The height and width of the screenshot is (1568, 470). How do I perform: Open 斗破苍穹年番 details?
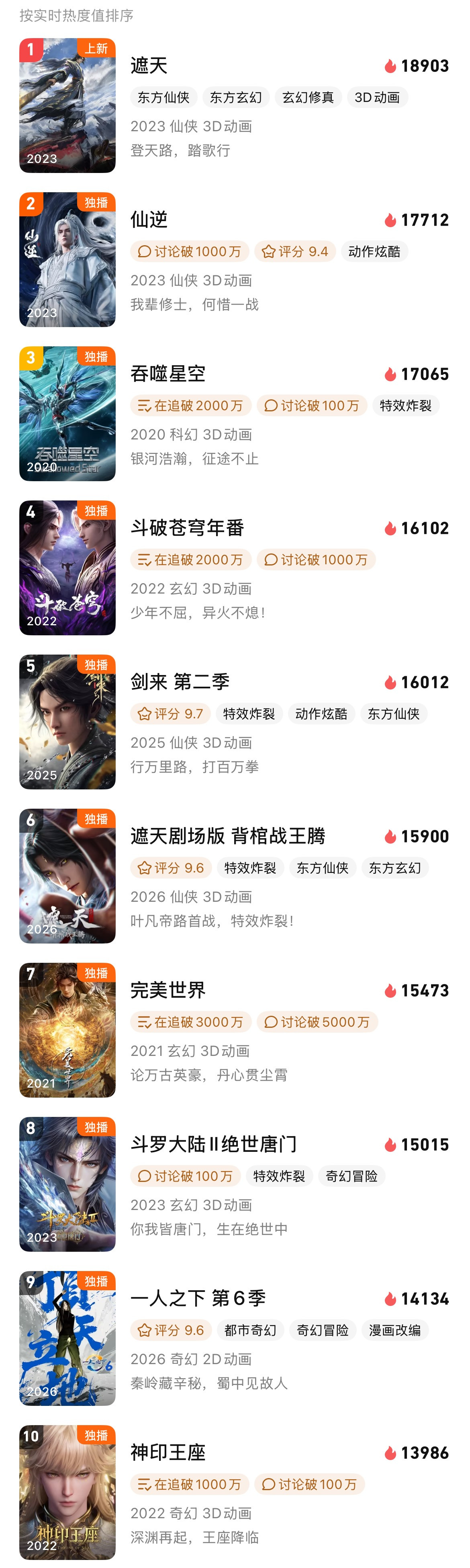pos(235,567)
